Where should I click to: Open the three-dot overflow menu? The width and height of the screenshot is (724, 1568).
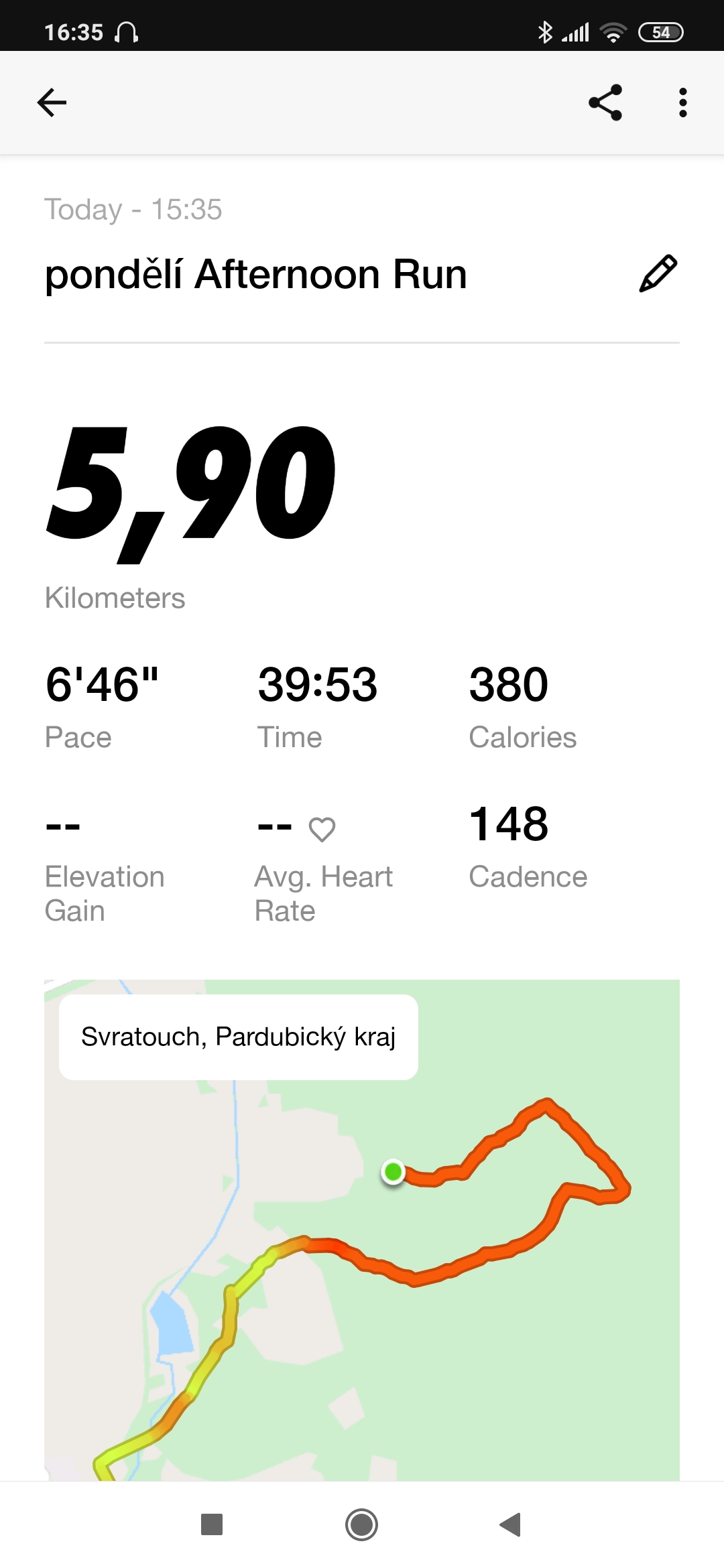tap(682, 103)
